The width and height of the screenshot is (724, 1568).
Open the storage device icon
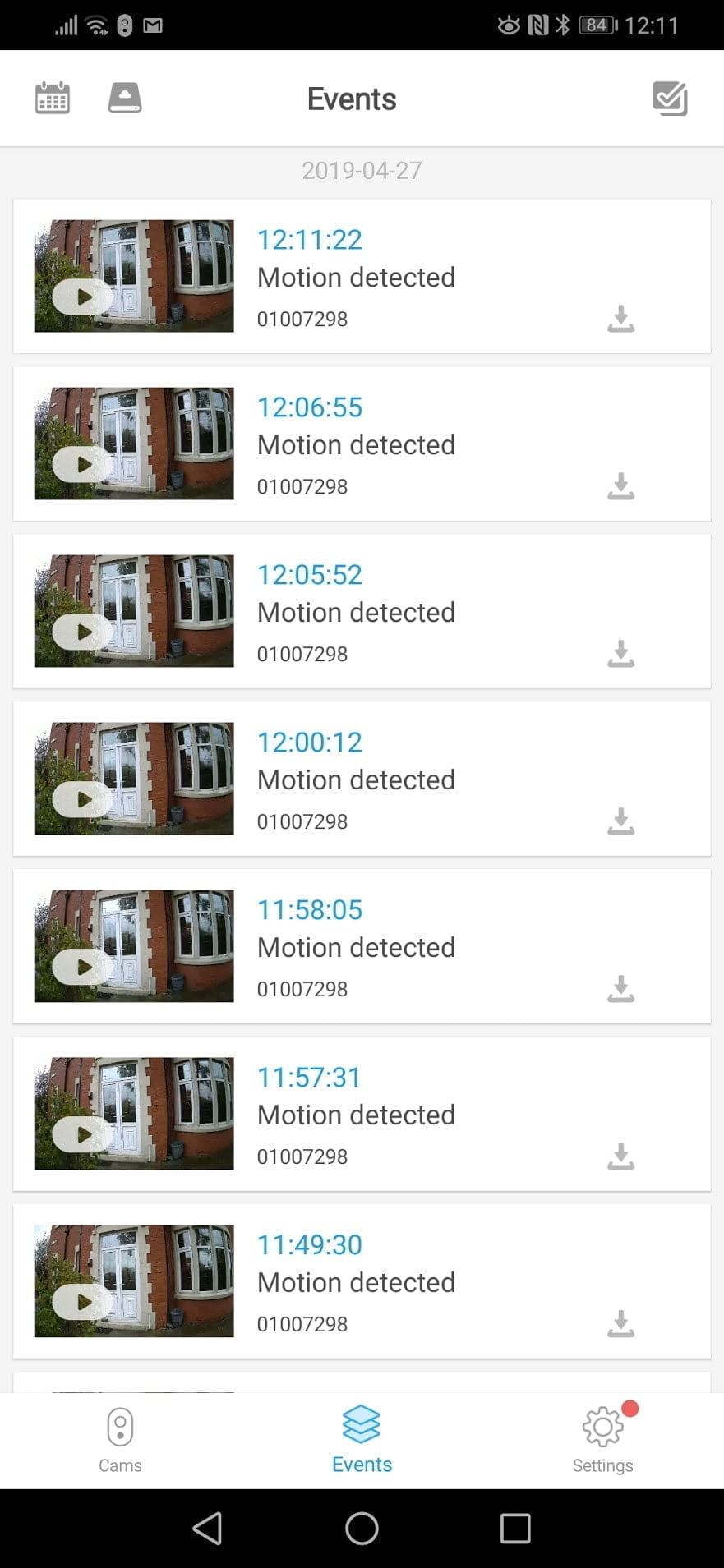tap(125, 98)
